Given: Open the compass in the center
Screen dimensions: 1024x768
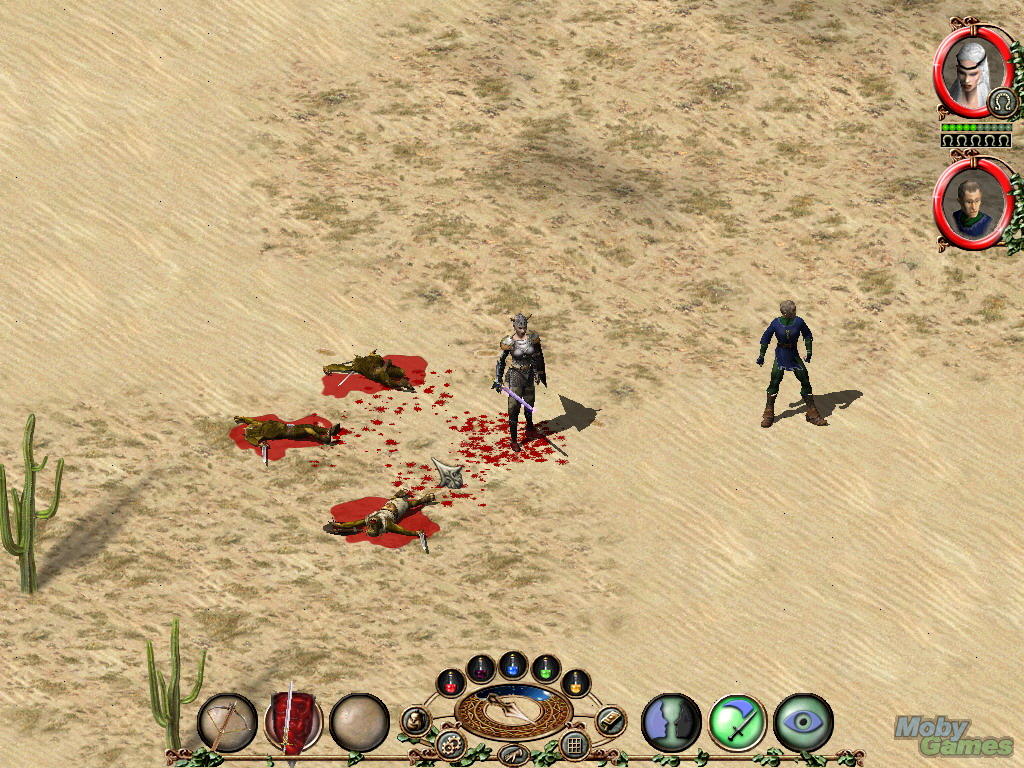Looking at the screenshot, I should point(513,711).
